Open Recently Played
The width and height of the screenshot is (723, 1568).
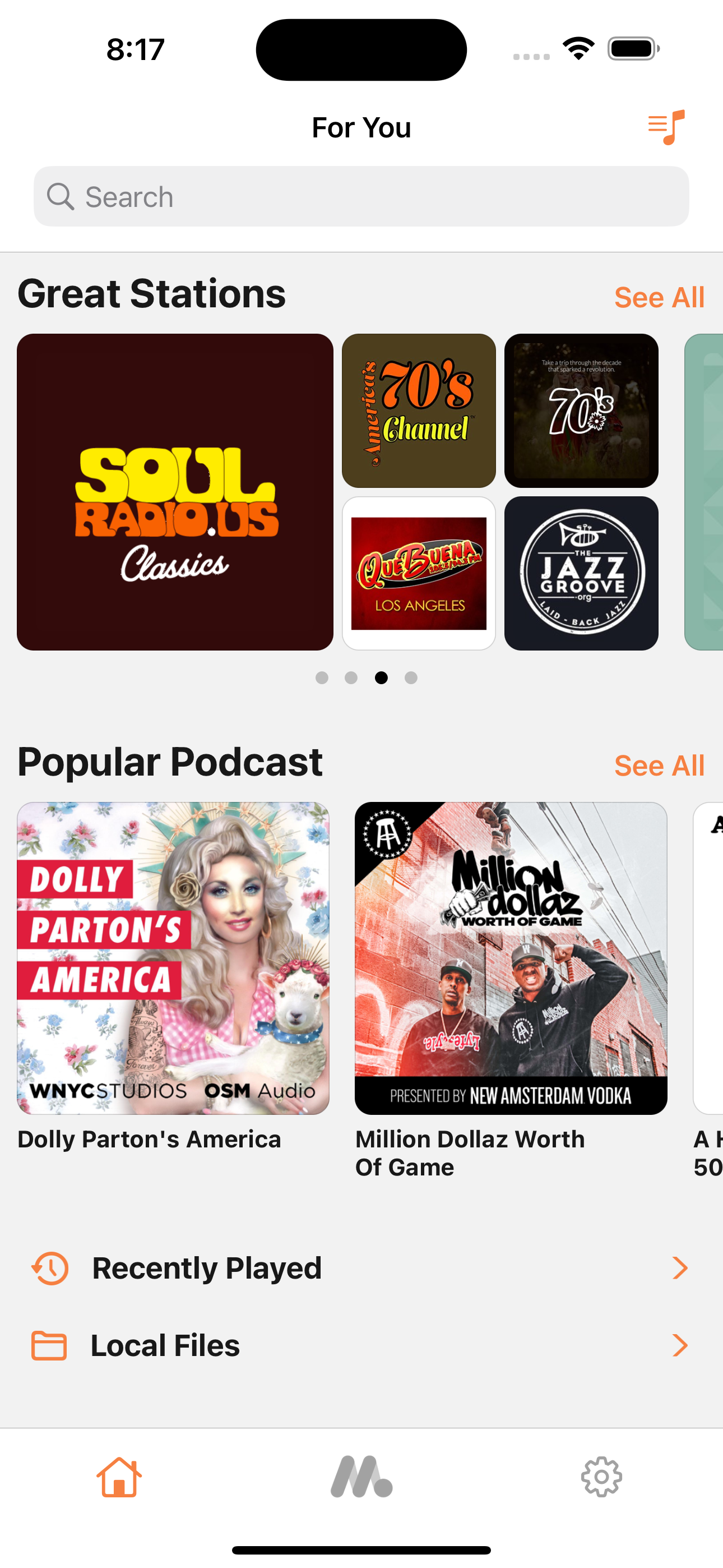pos(361,1269)
